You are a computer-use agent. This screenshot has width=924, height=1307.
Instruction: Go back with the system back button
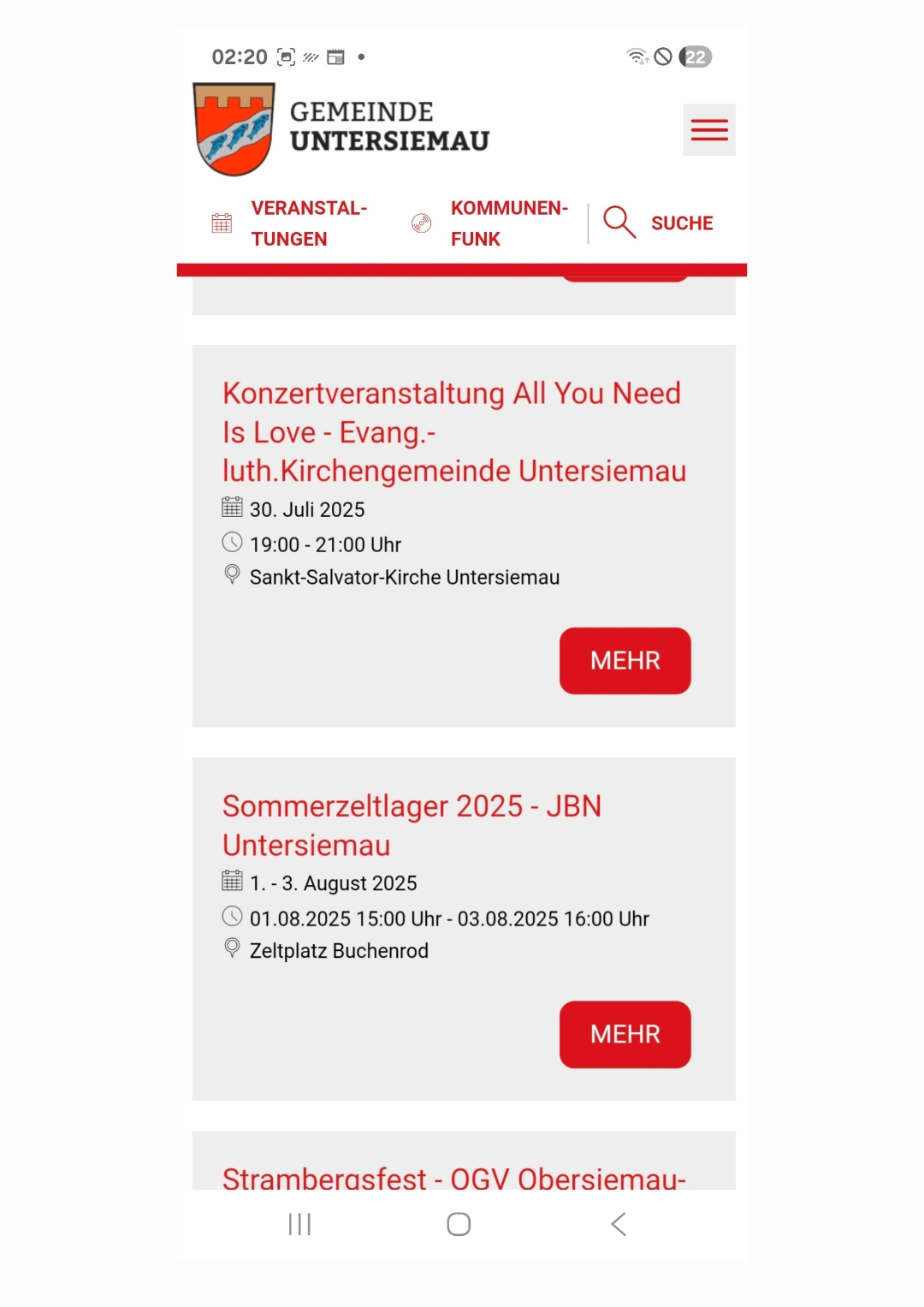pyautogui.click(x=619, y=1224)
